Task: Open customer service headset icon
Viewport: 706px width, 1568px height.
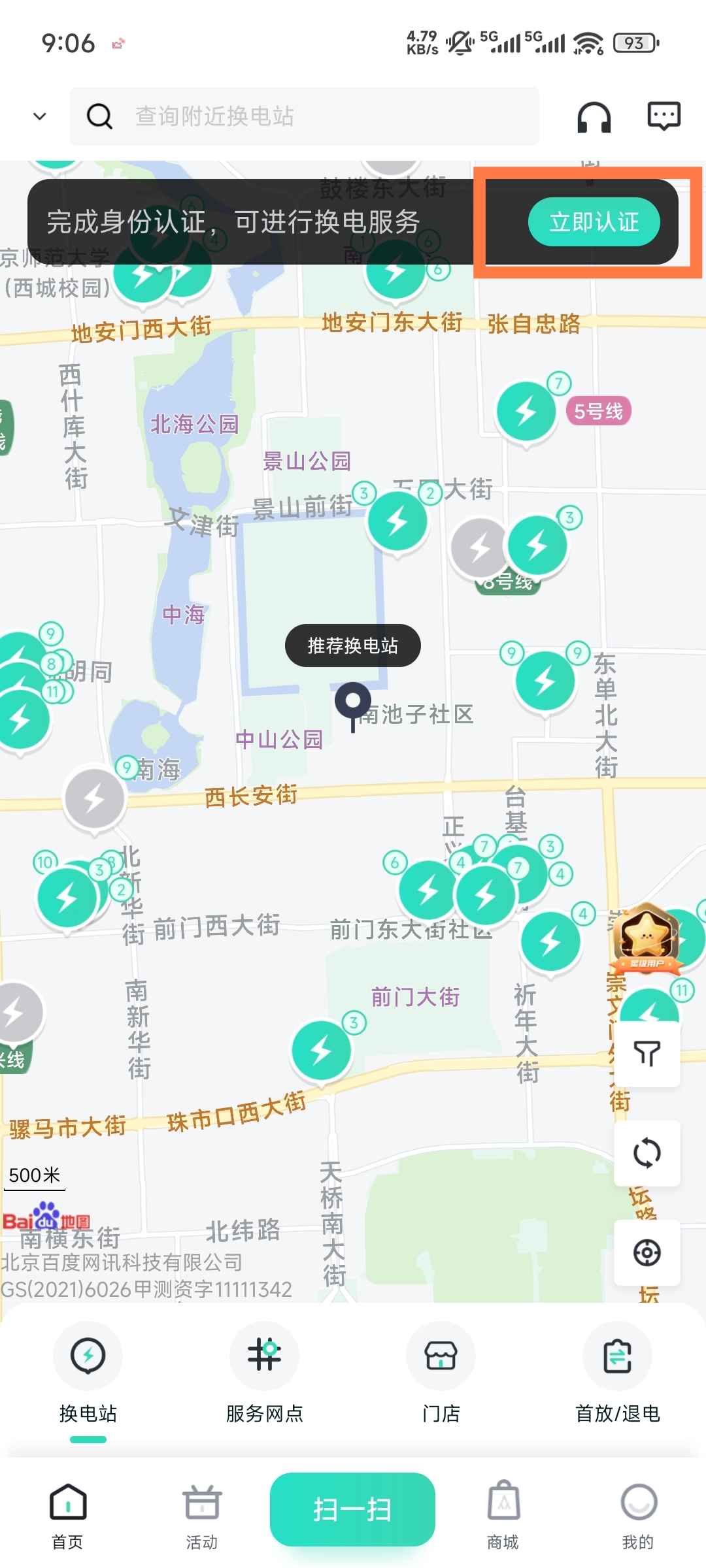Action: (x=594, y=116)
